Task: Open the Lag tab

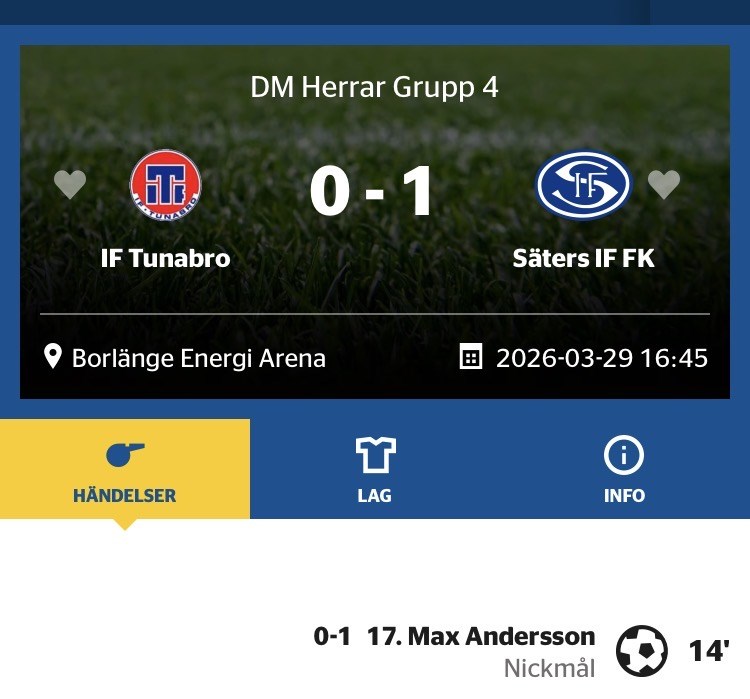Action: click(x=375, y=469)
